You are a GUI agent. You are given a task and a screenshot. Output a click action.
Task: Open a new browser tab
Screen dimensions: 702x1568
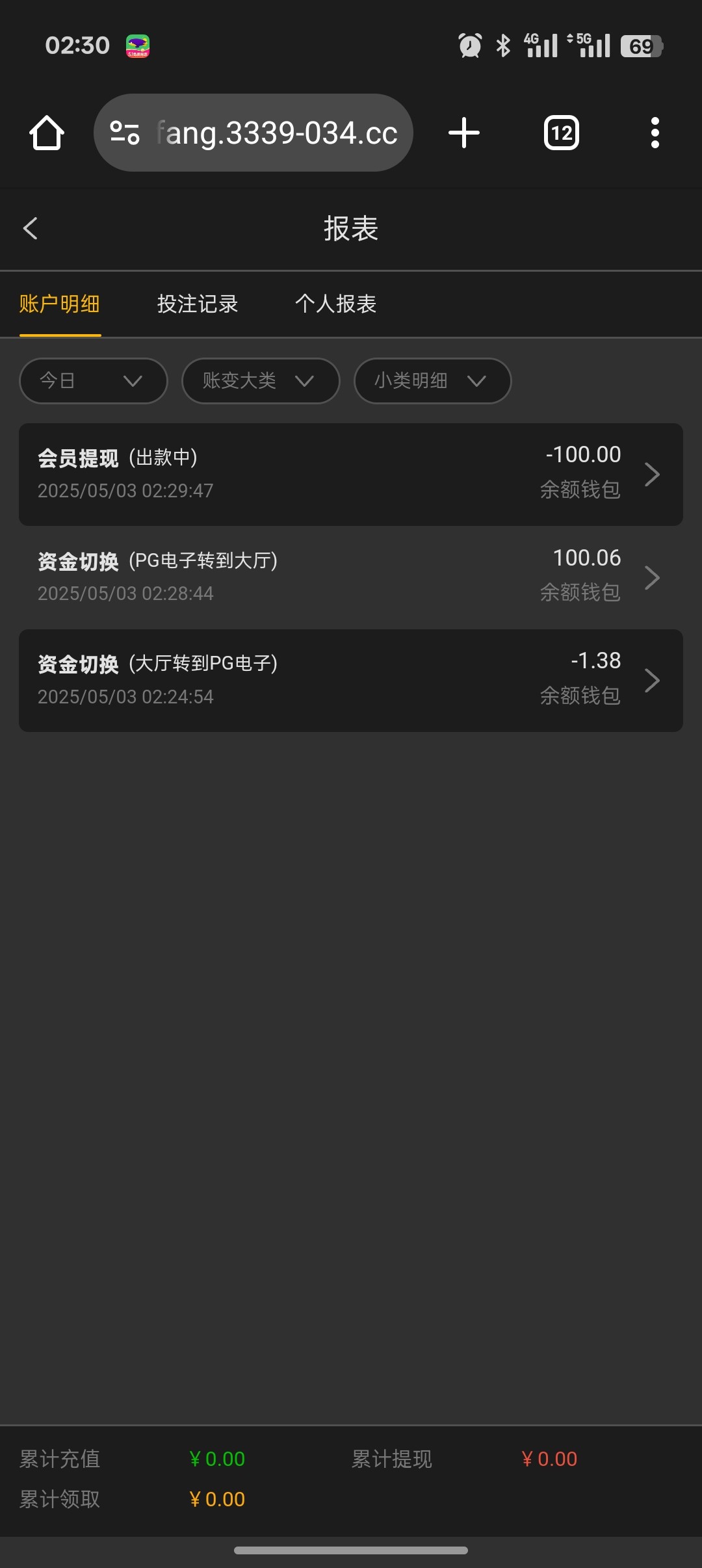[464, 133]
